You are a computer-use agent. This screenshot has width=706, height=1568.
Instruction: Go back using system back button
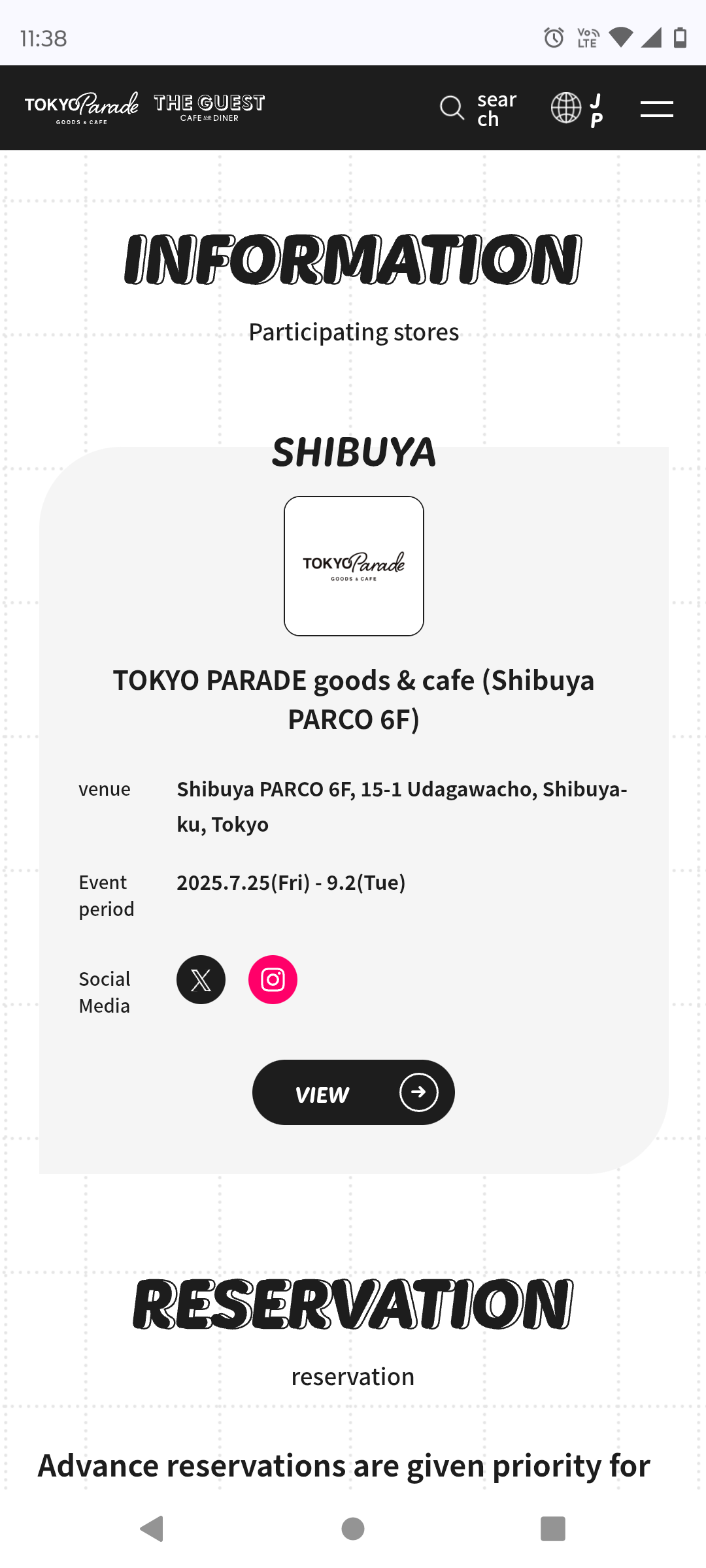point(152,1529)
